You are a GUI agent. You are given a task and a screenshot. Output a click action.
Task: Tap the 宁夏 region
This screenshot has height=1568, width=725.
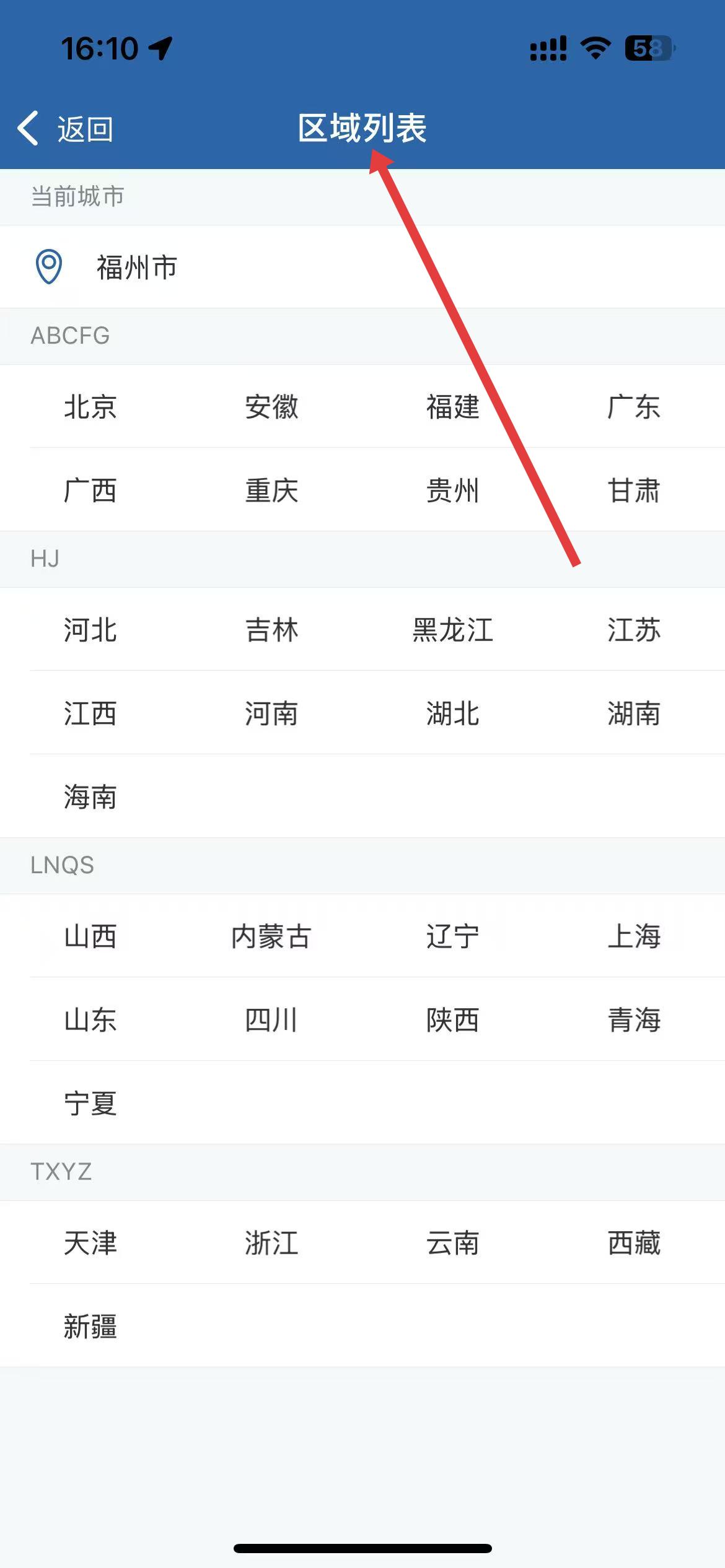[90, 1104]
